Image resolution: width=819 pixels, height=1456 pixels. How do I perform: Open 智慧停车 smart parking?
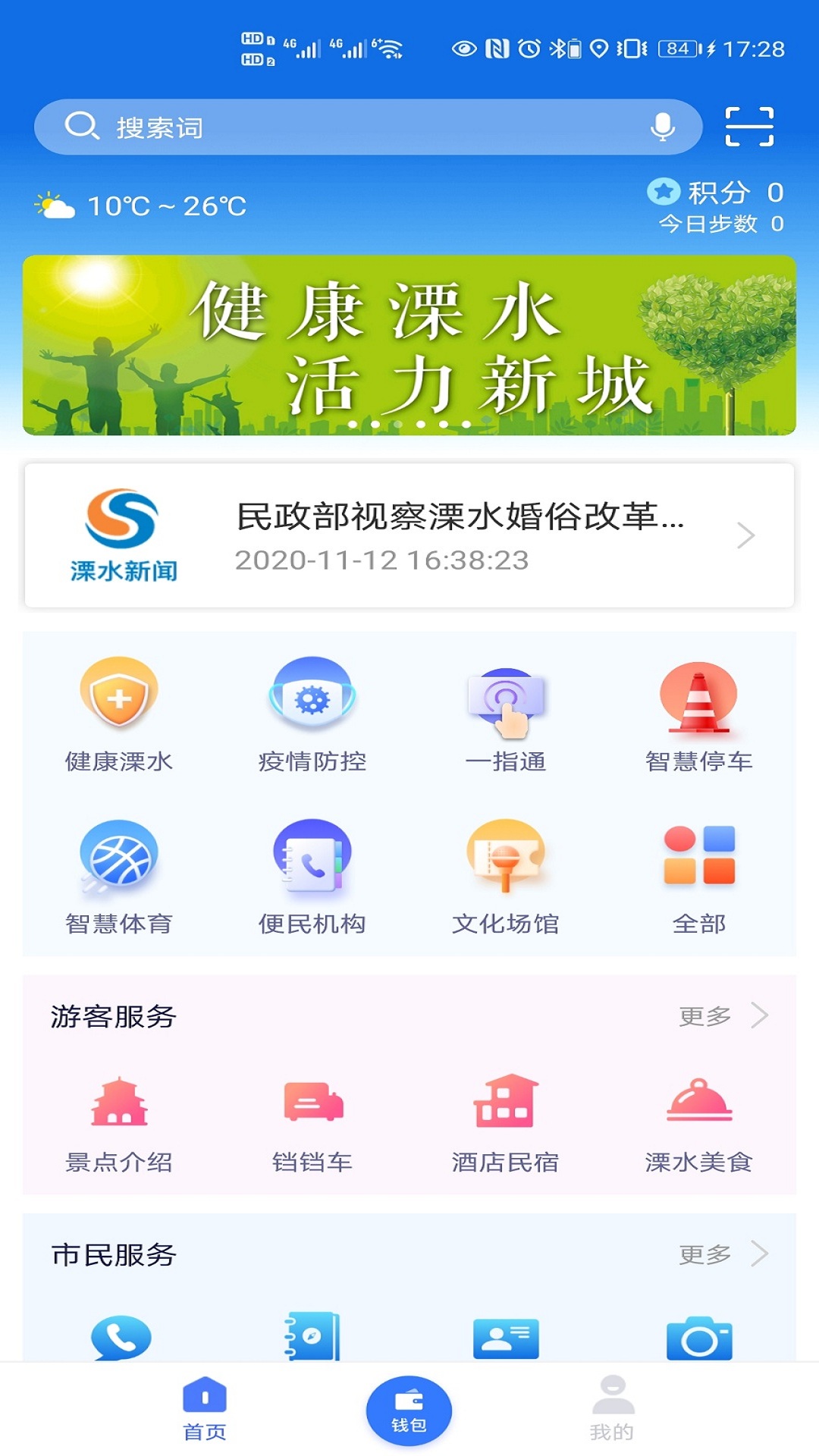(x=698, y=714)
